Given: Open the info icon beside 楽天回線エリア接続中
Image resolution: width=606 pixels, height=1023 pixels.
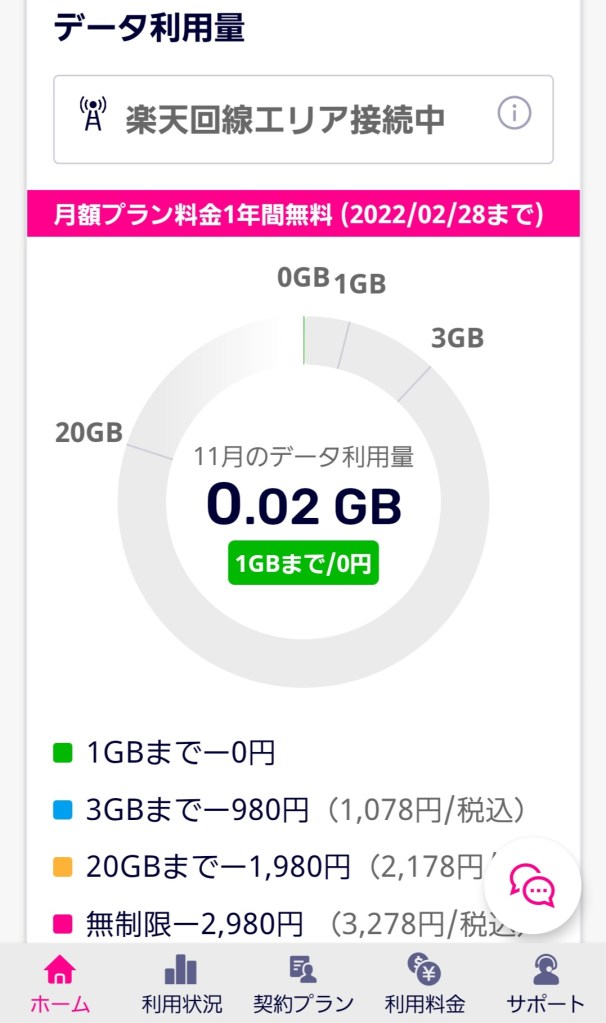Looking at the screenshot, I should click(x=514, y=114).
